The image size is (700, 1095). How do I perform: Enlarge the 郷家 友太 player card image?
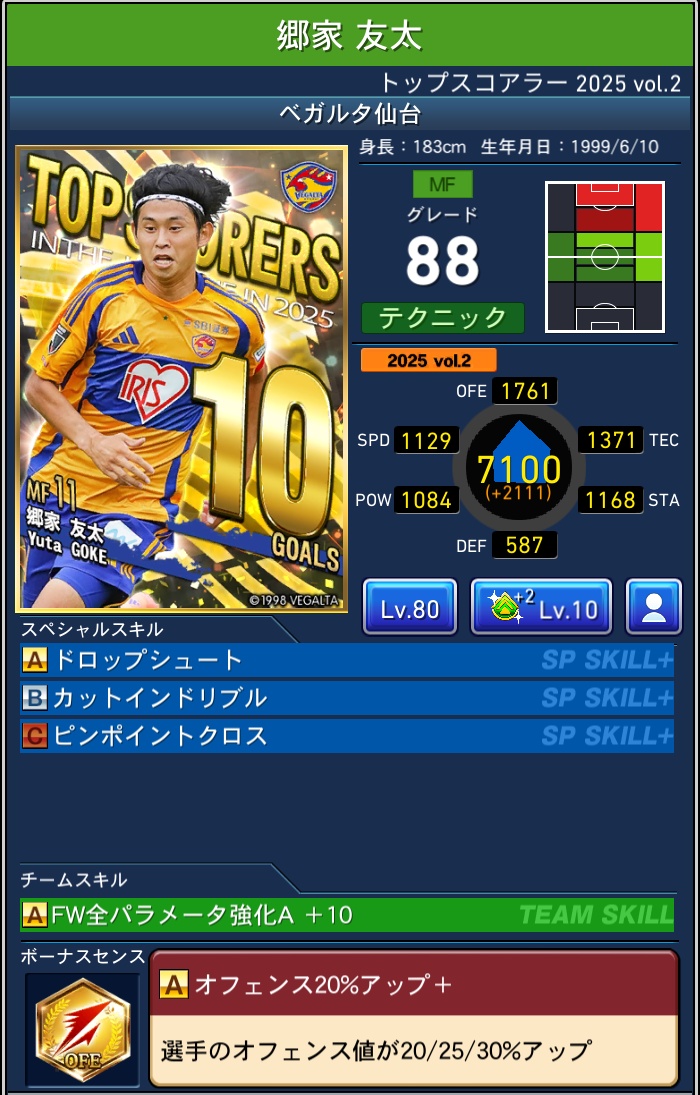[x=181, y=379]
